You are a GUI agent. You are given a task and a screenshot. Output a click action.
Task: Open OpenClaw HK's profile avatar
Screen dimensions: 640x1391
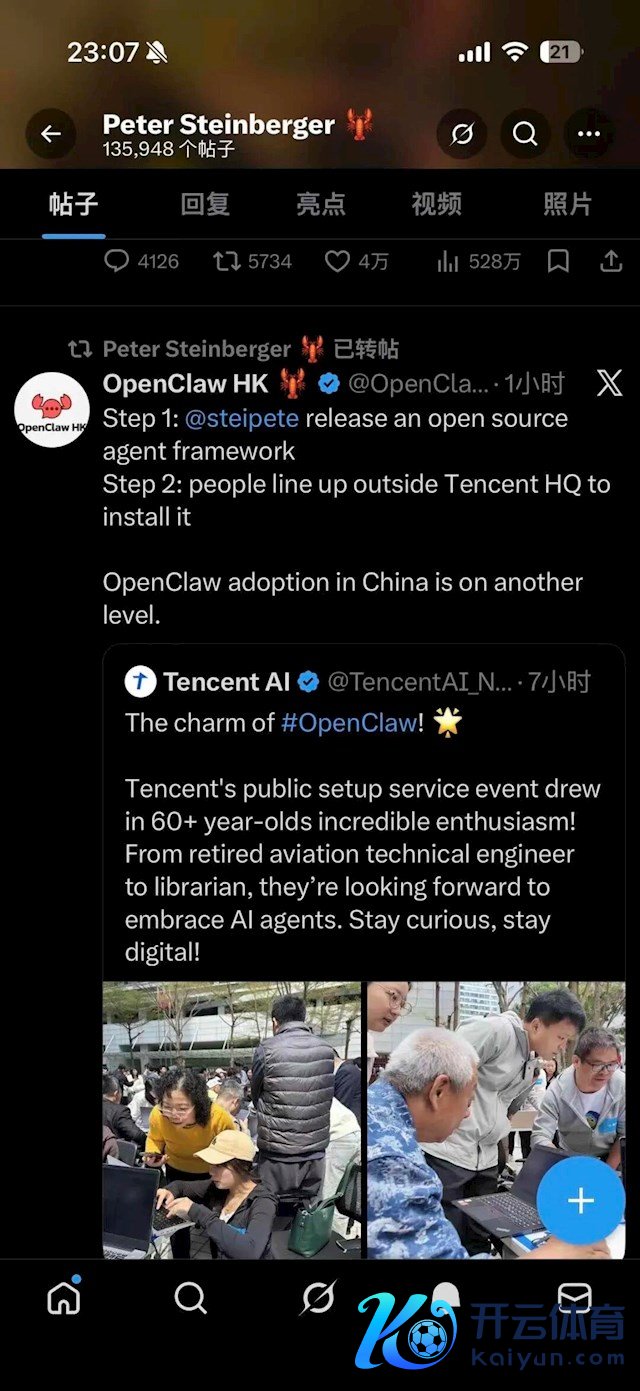52,410
